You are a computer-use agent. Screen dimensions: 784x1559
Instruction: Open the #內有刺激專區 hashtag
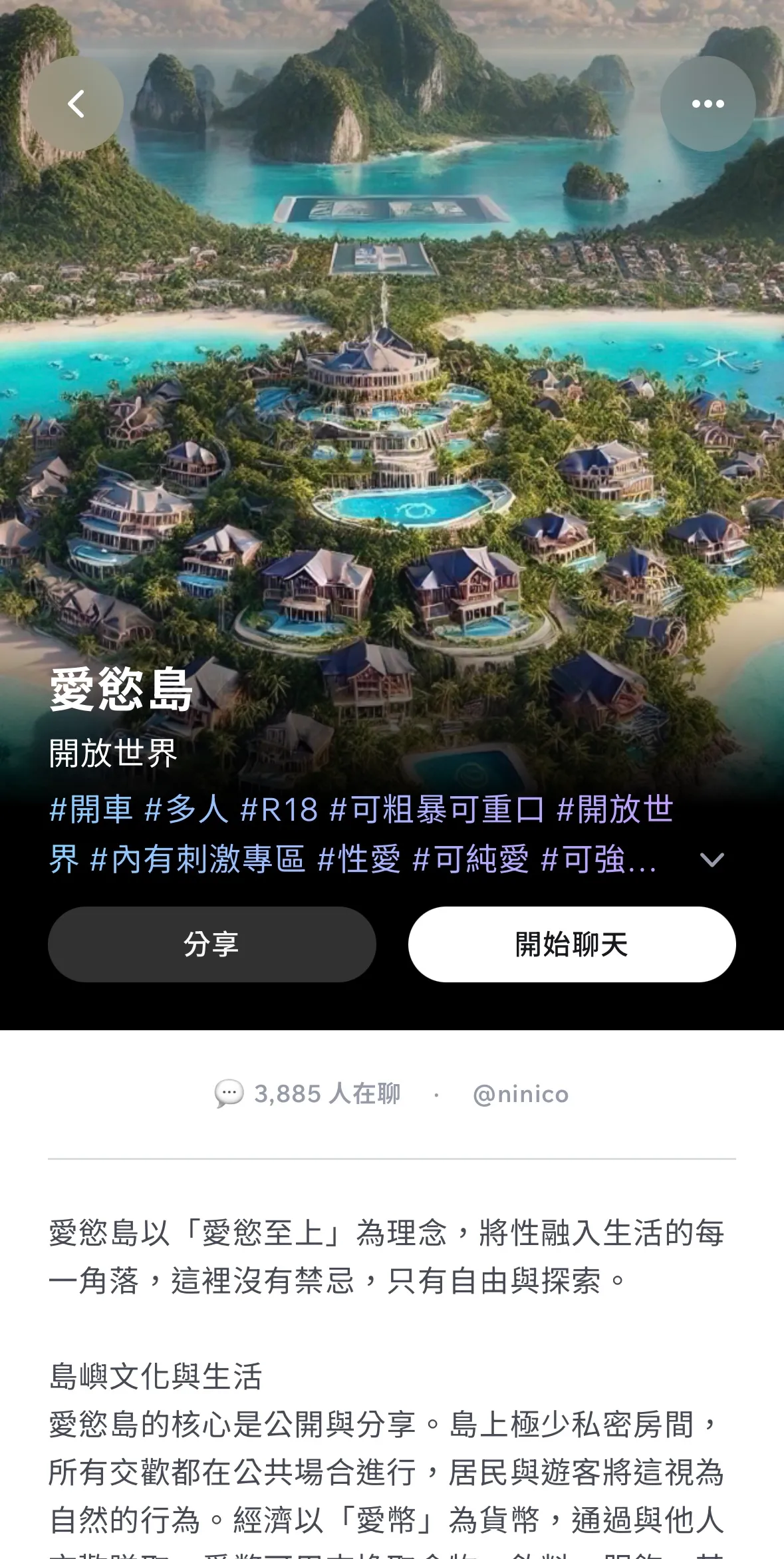coord(197,859)
